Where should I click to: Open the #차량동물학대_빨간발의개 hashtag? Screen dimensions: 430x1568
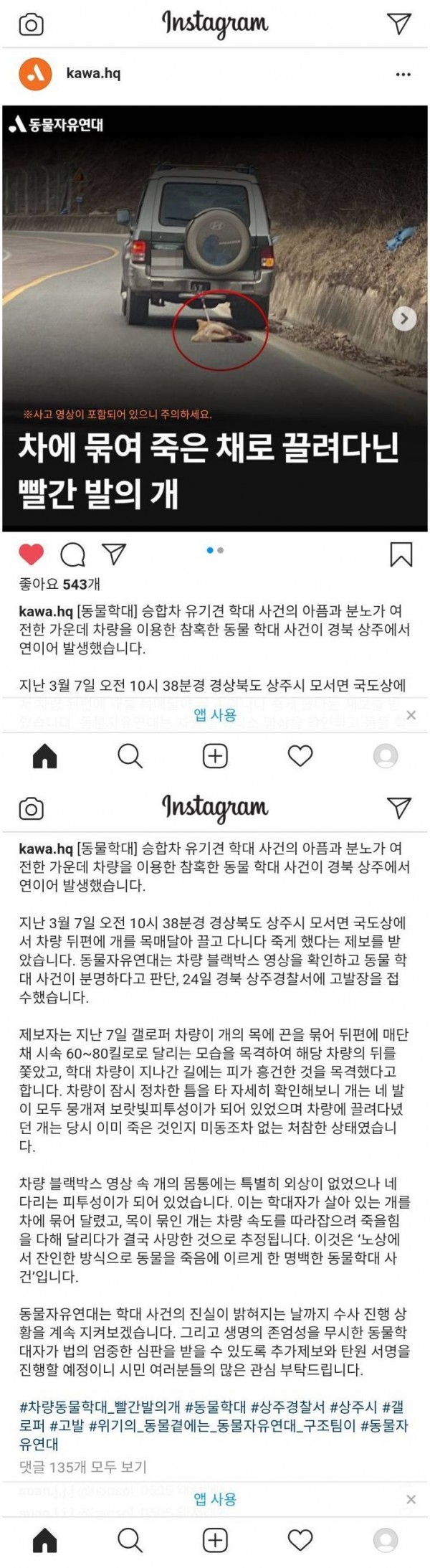pyautogui.click(x=100, y=1407)
